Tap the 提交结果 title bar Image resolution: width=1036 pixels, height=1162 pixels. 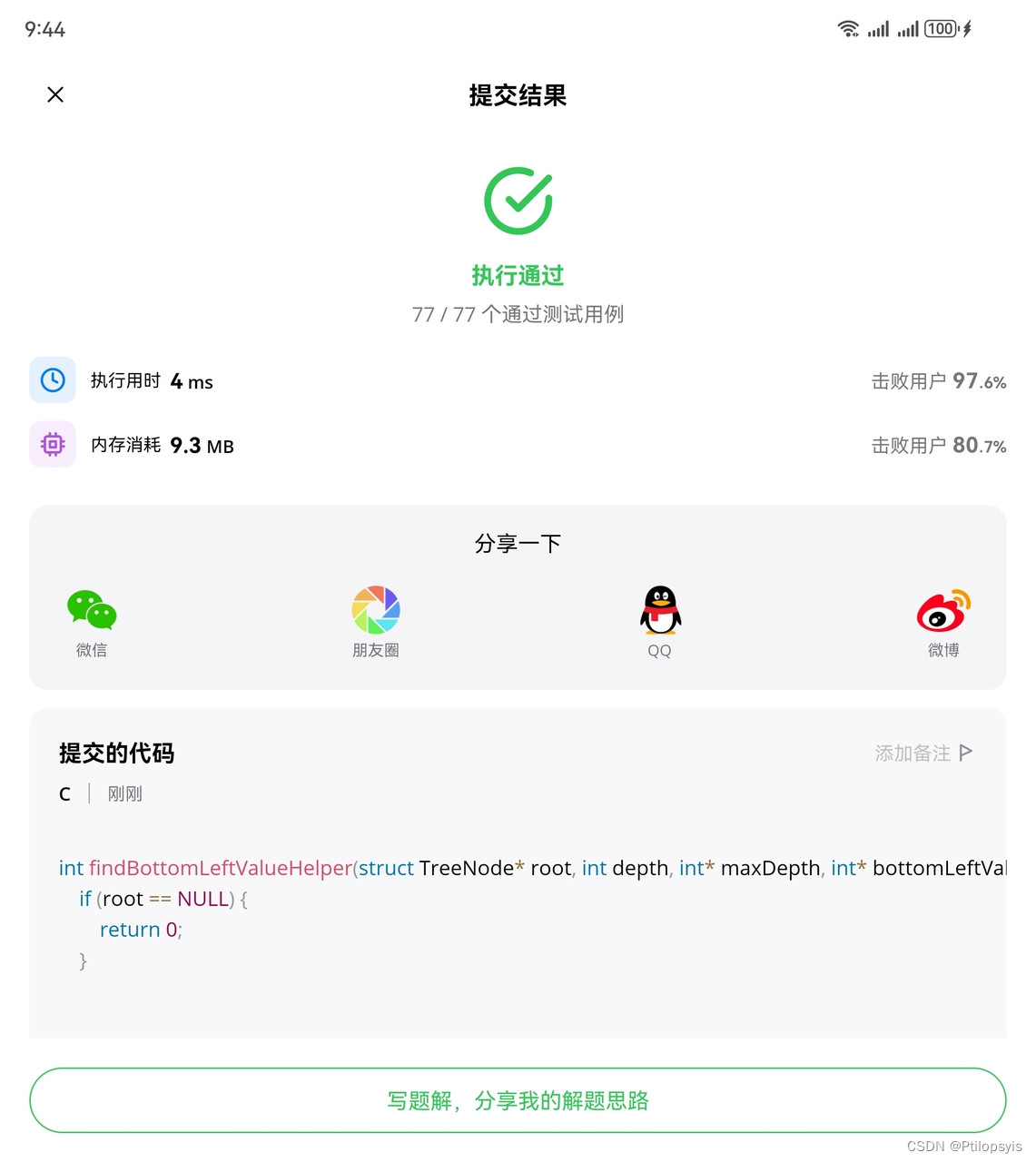click(518, 96)
